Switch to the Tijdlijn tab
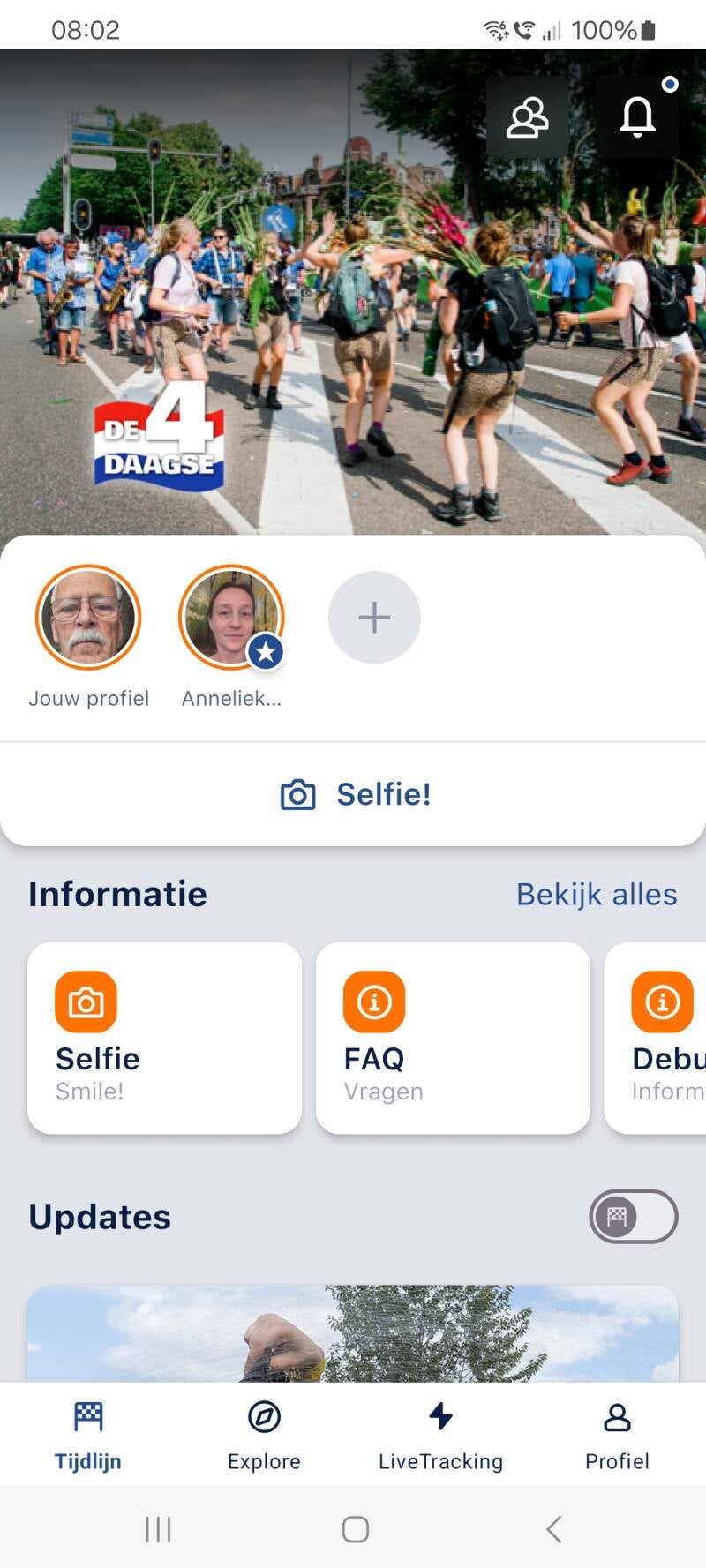 [x=88, y=1434]
